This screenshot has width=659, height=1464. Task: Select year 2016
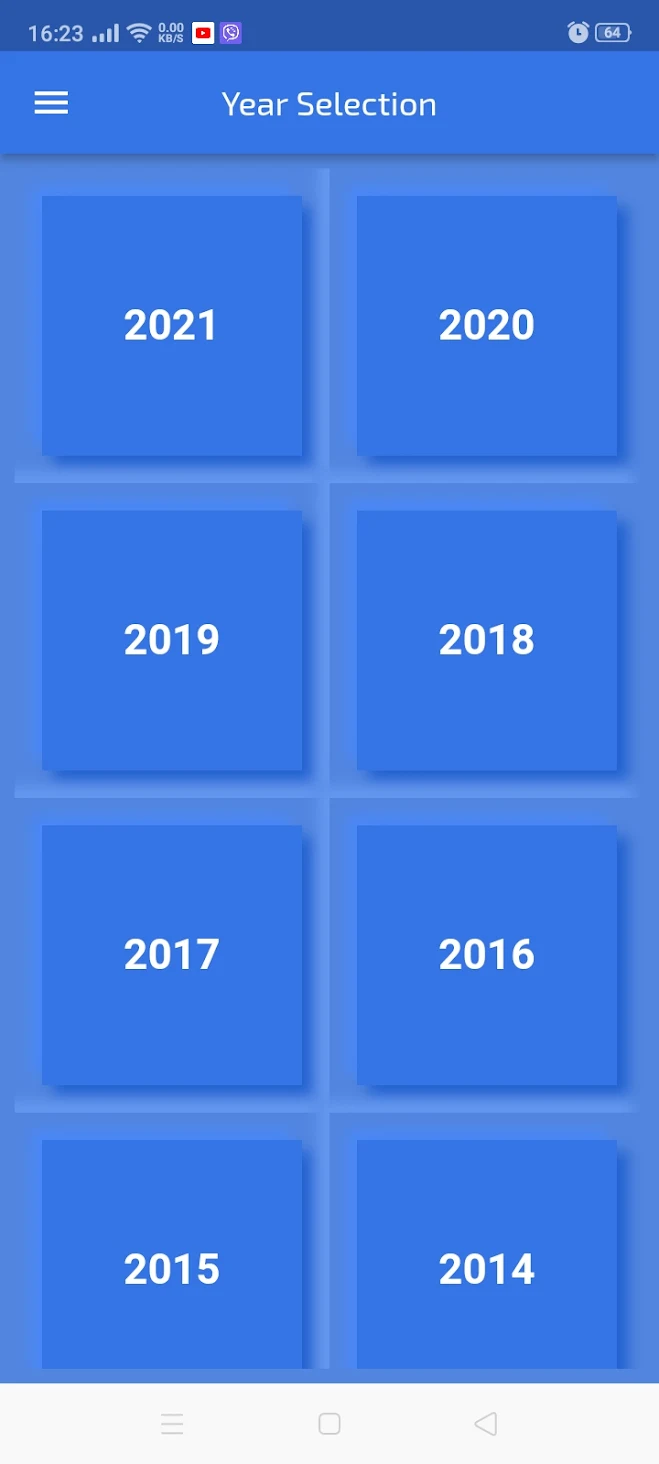[486, 954]
